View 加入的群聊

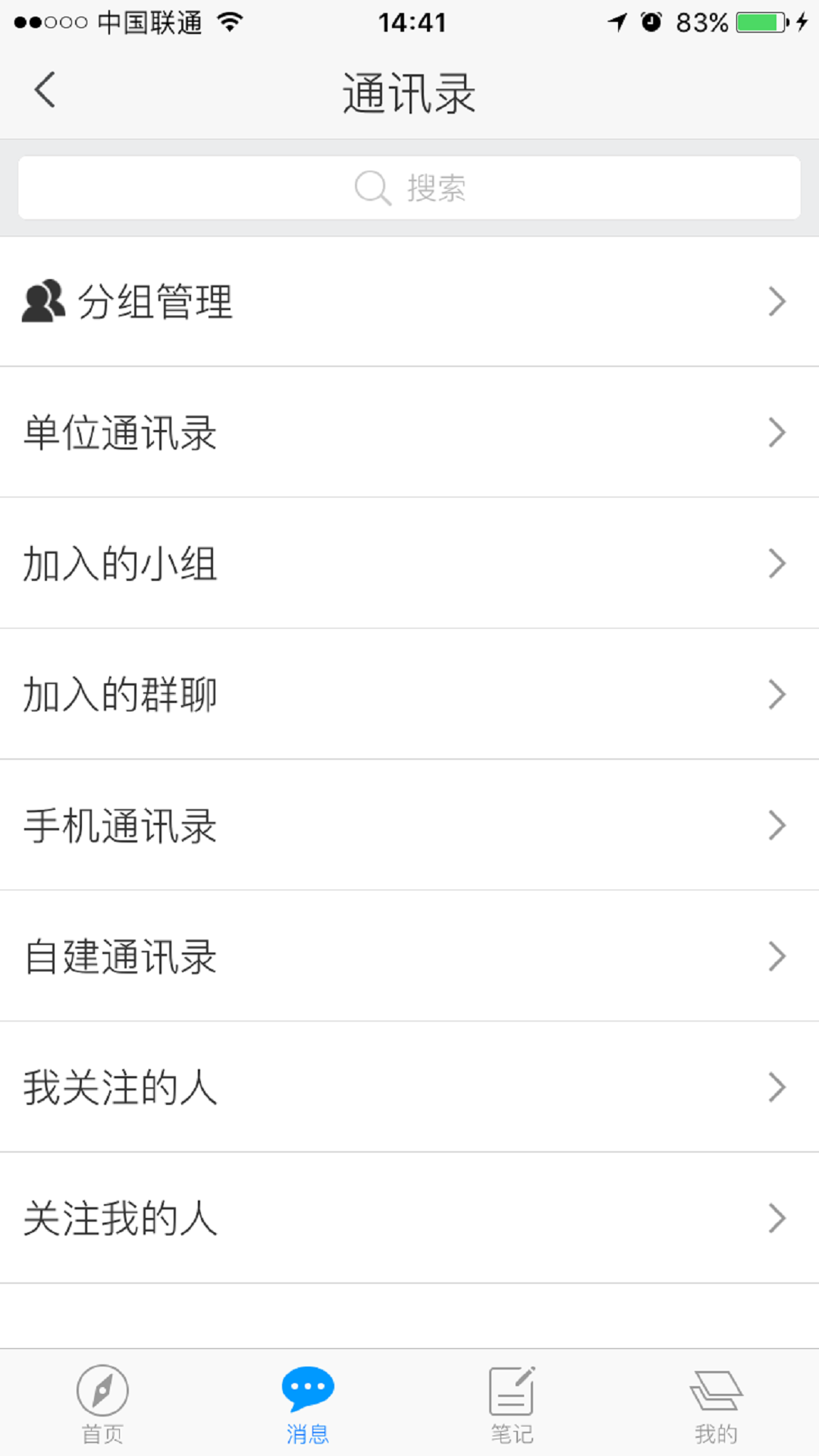click(409, 695)
